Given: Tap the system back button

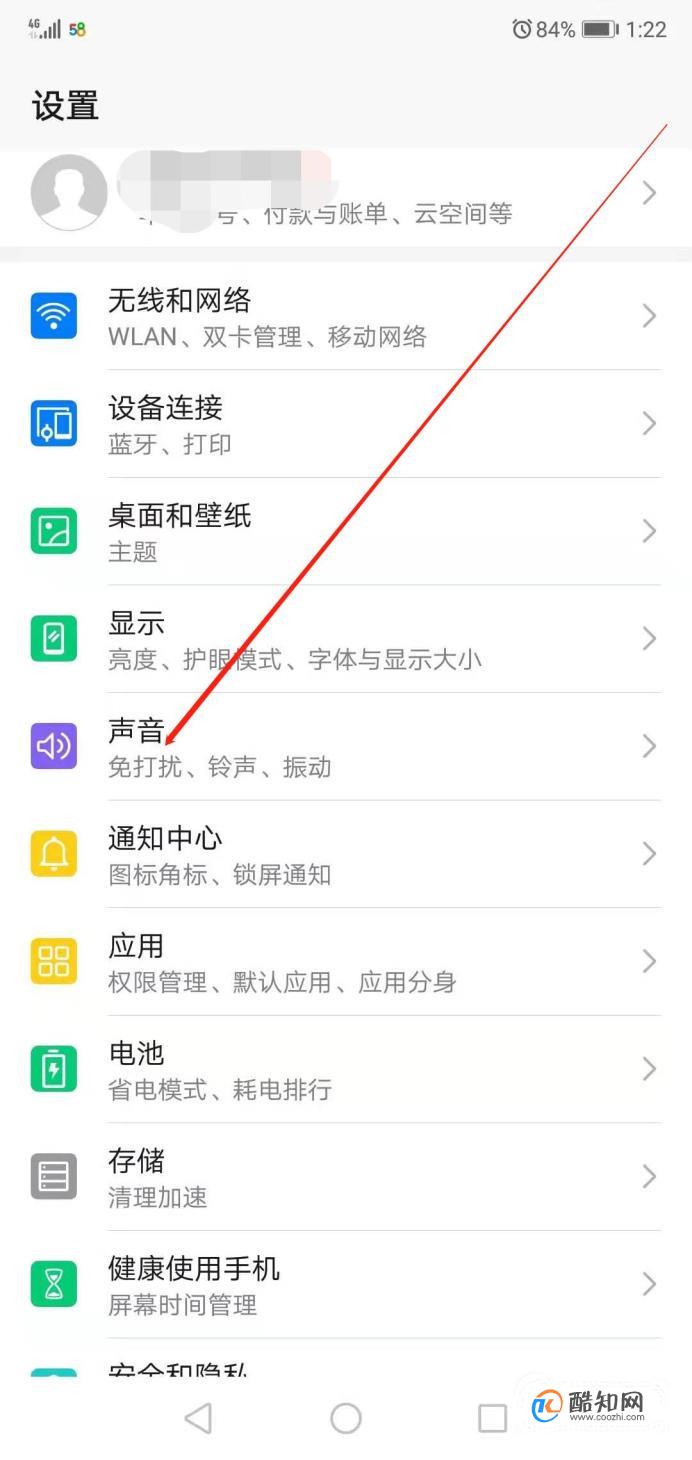Looking at the screenshot, I should (x=199, y=1417).
